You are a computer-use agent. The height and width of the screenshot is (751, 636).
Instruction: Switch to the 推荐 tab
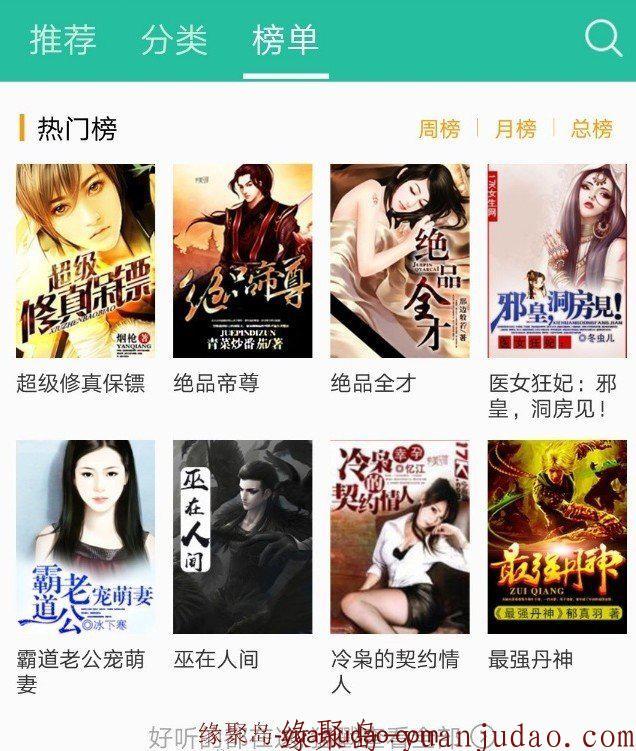tap(63, 40)
